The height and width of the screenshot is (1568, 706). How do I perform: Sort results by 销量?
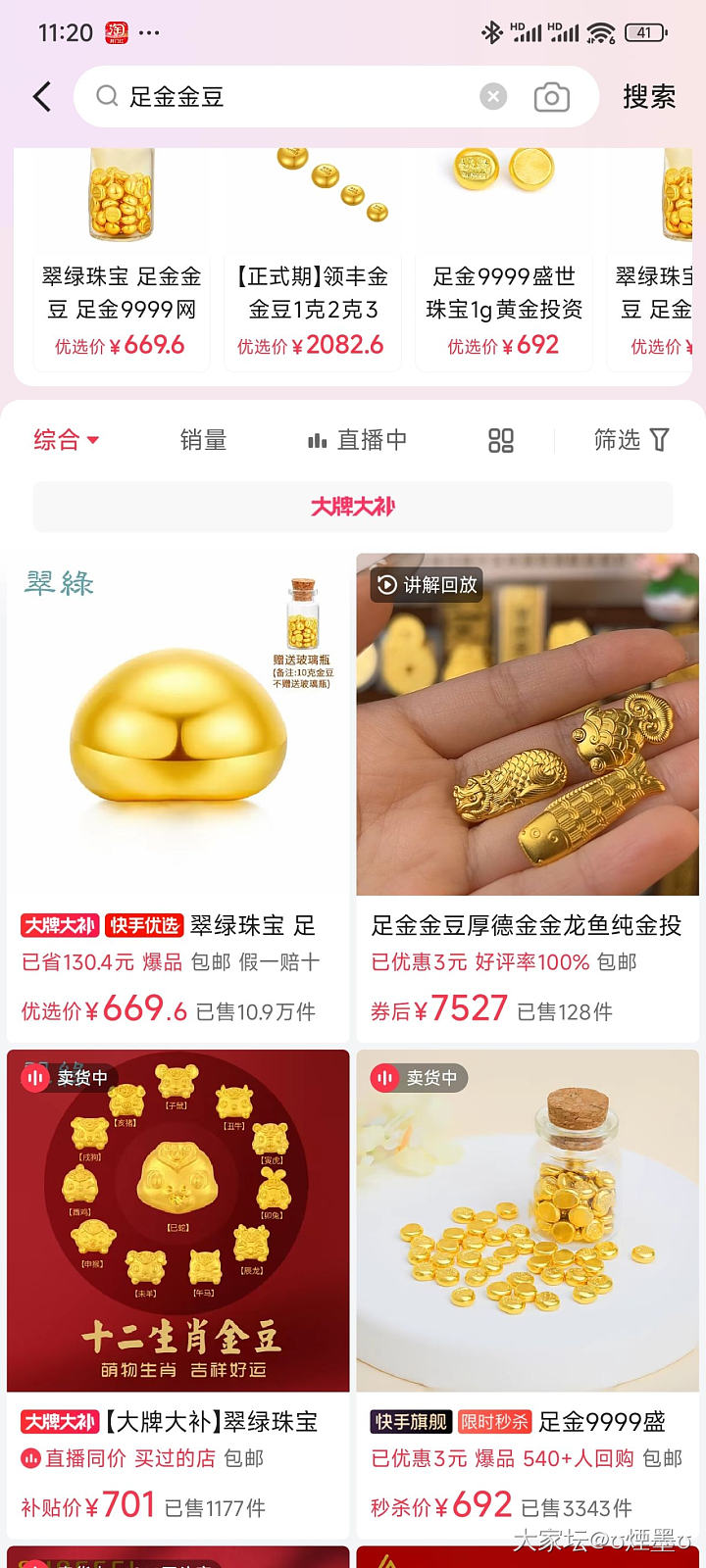coord(203,440)
